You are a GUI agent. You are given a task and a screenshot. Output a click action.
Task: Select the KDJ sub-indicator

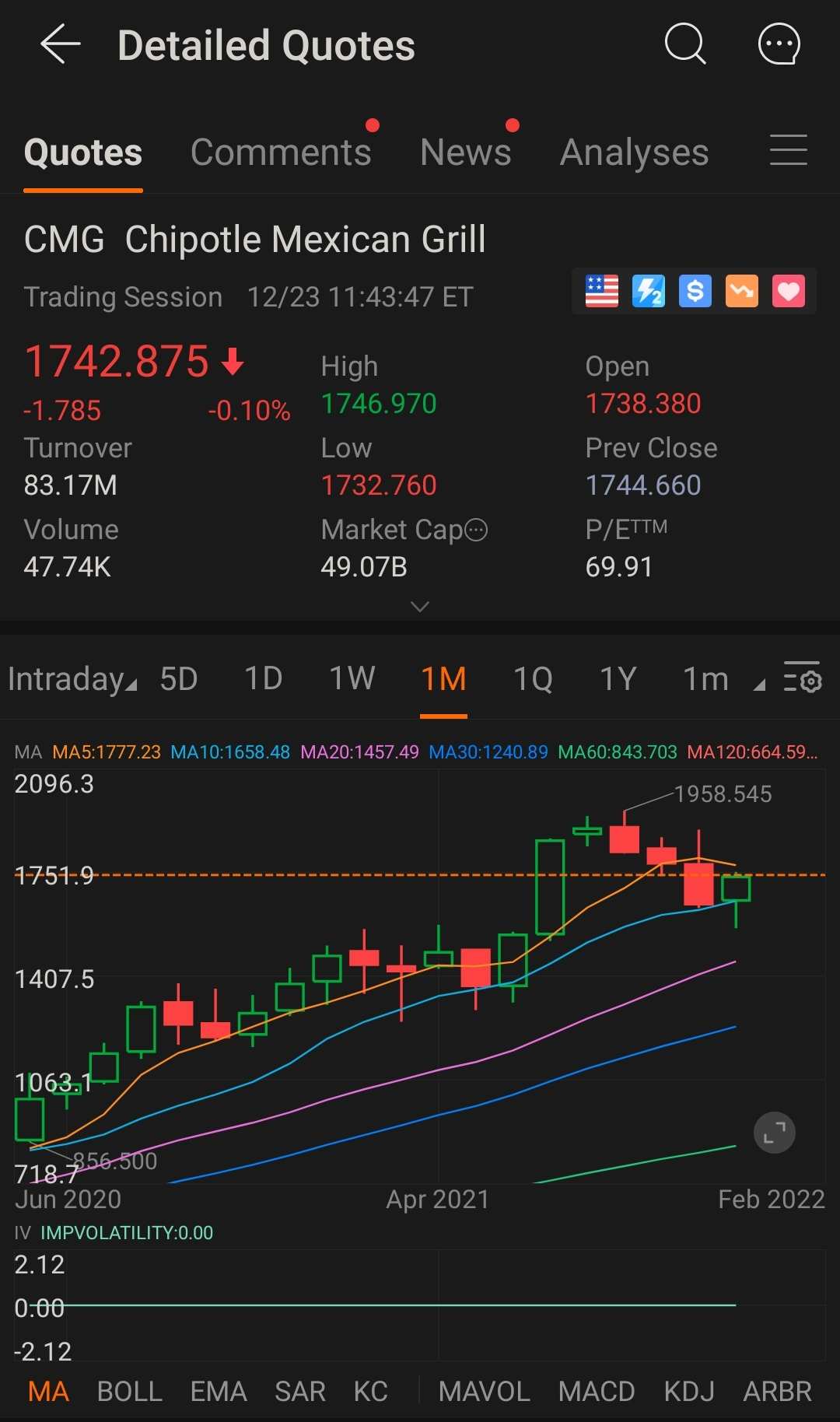tap(689, 1391)
